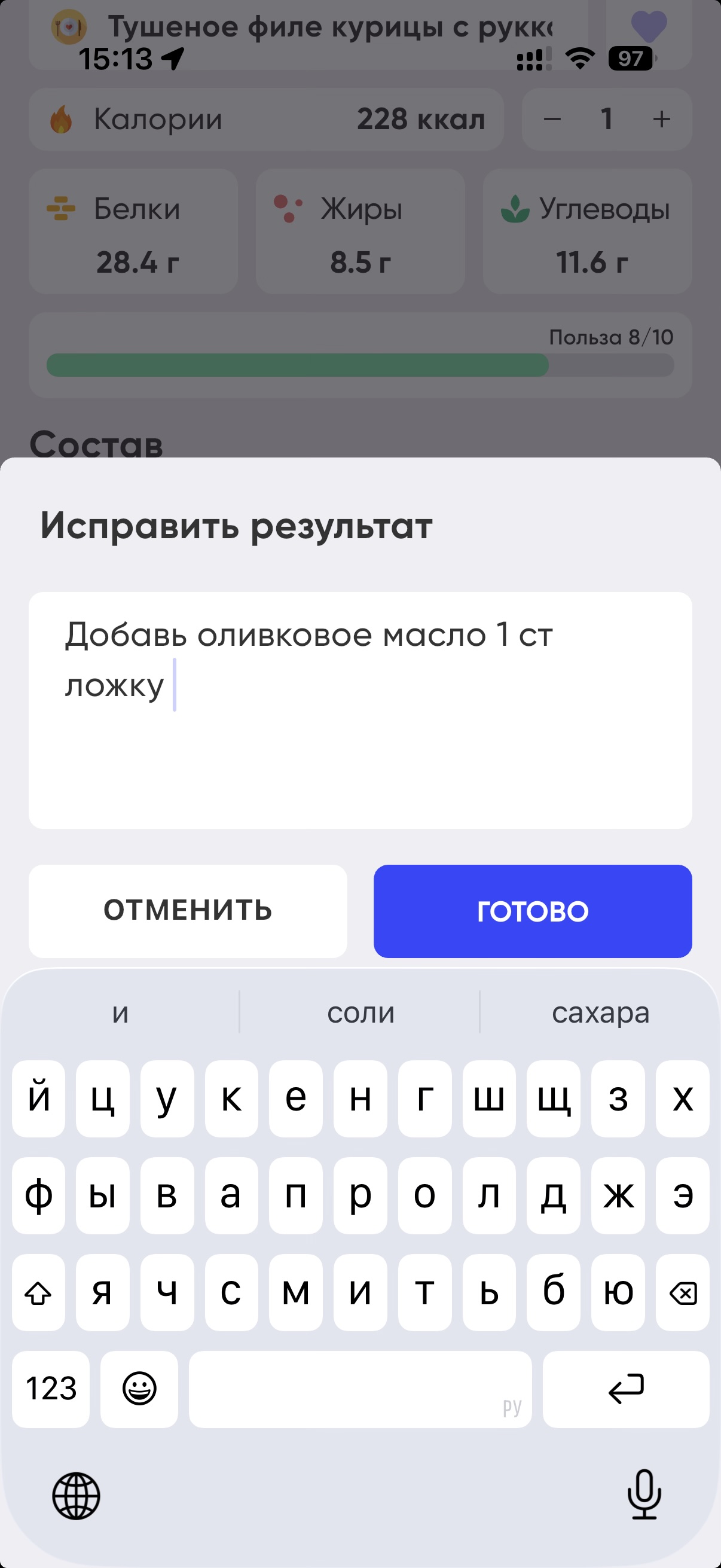
Task: Open the emoji keyboard
Action: 139,1389
